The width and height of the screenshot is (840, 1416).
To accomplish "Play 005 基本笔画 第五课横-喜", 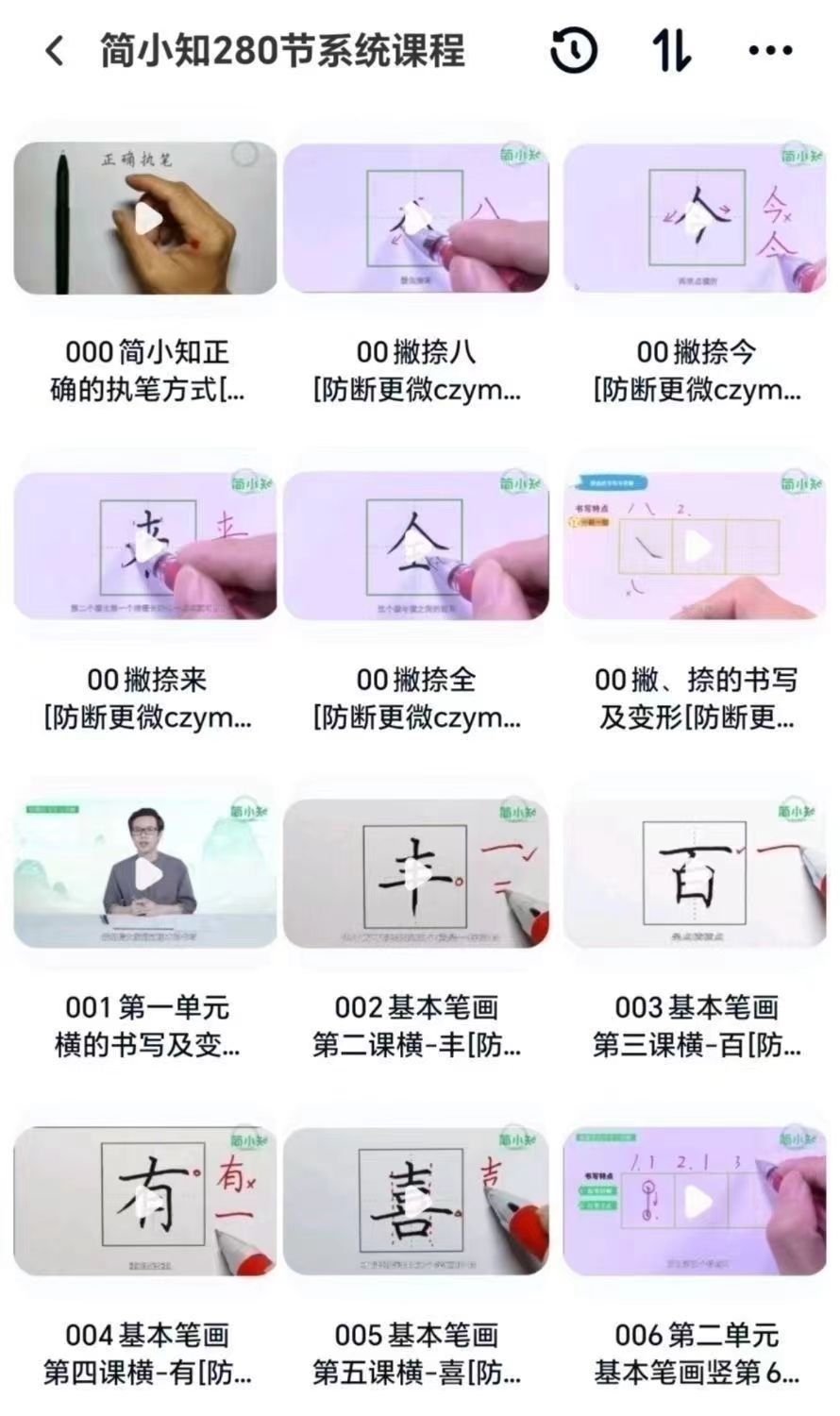I will (x=416, y=1201).
